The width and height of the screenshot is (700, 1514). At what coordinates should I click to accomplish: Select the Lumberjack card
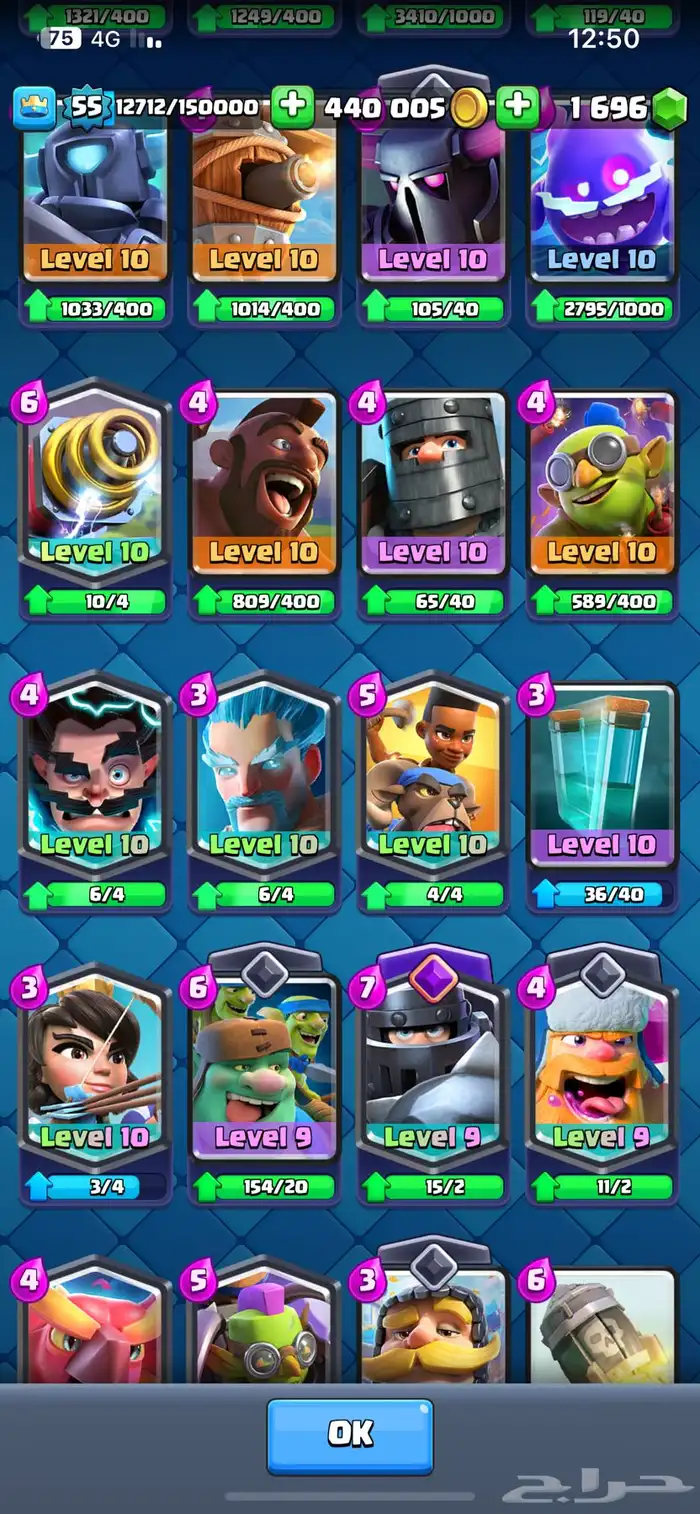click(x=602, y=1070)
